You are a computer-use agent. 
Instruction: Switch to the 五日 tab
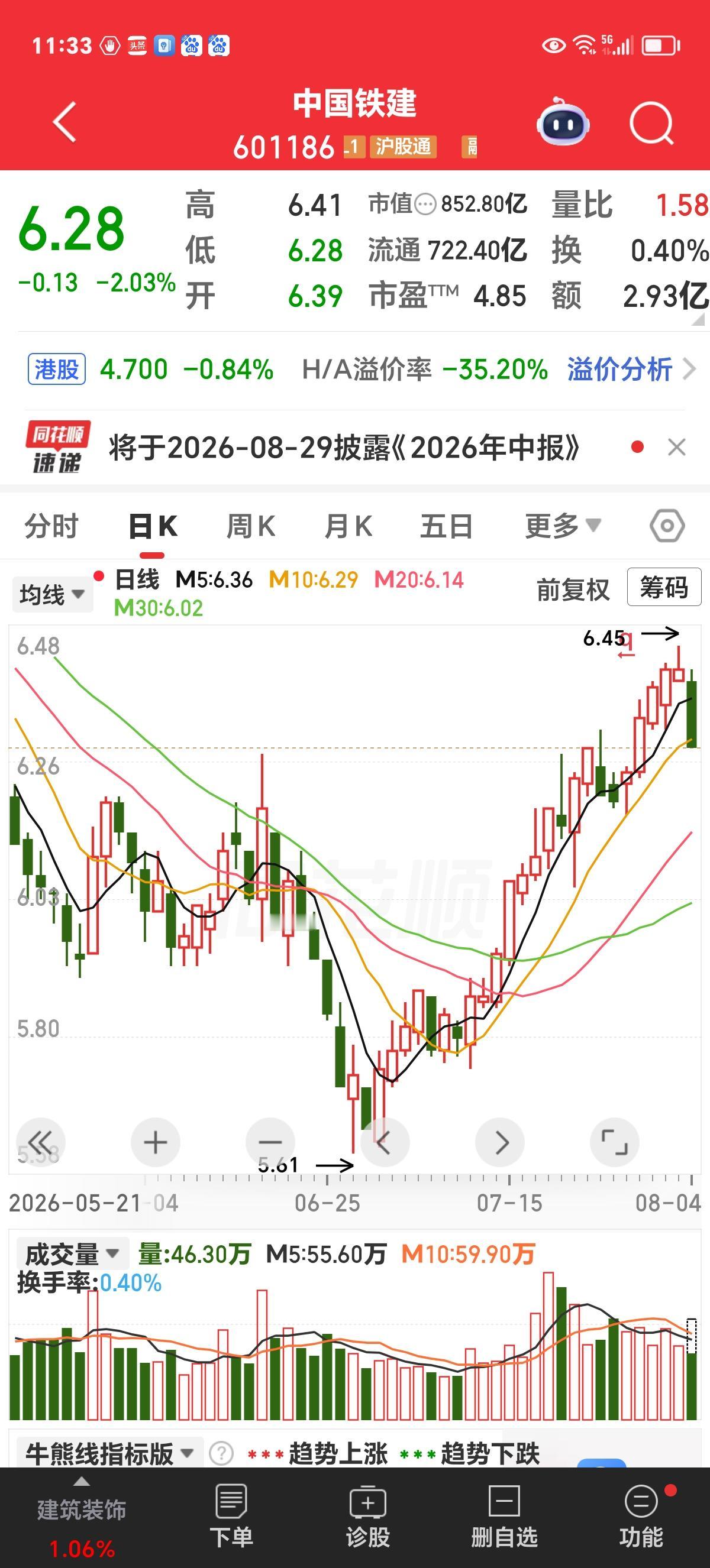[x=446, y=526]
